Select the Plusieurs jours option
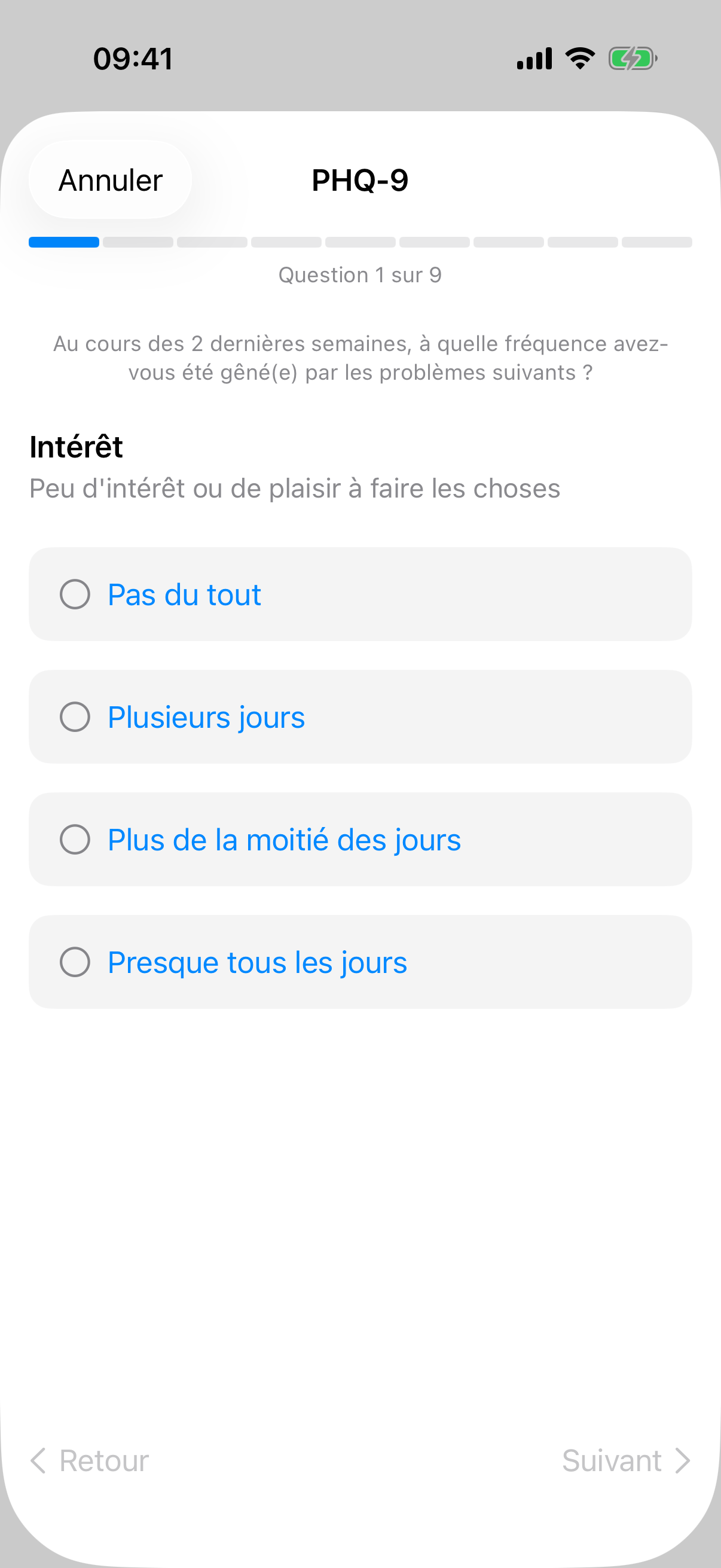 75,717
